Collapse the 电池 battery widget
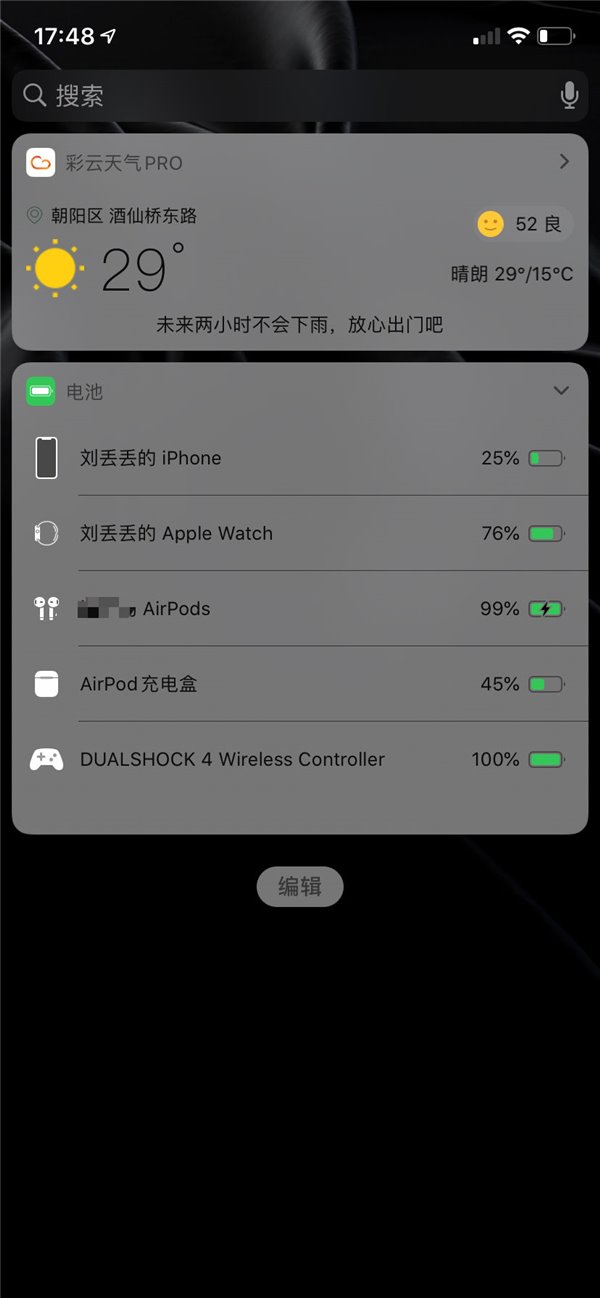This screenshot has height=1298, width=600. [561, 391]
